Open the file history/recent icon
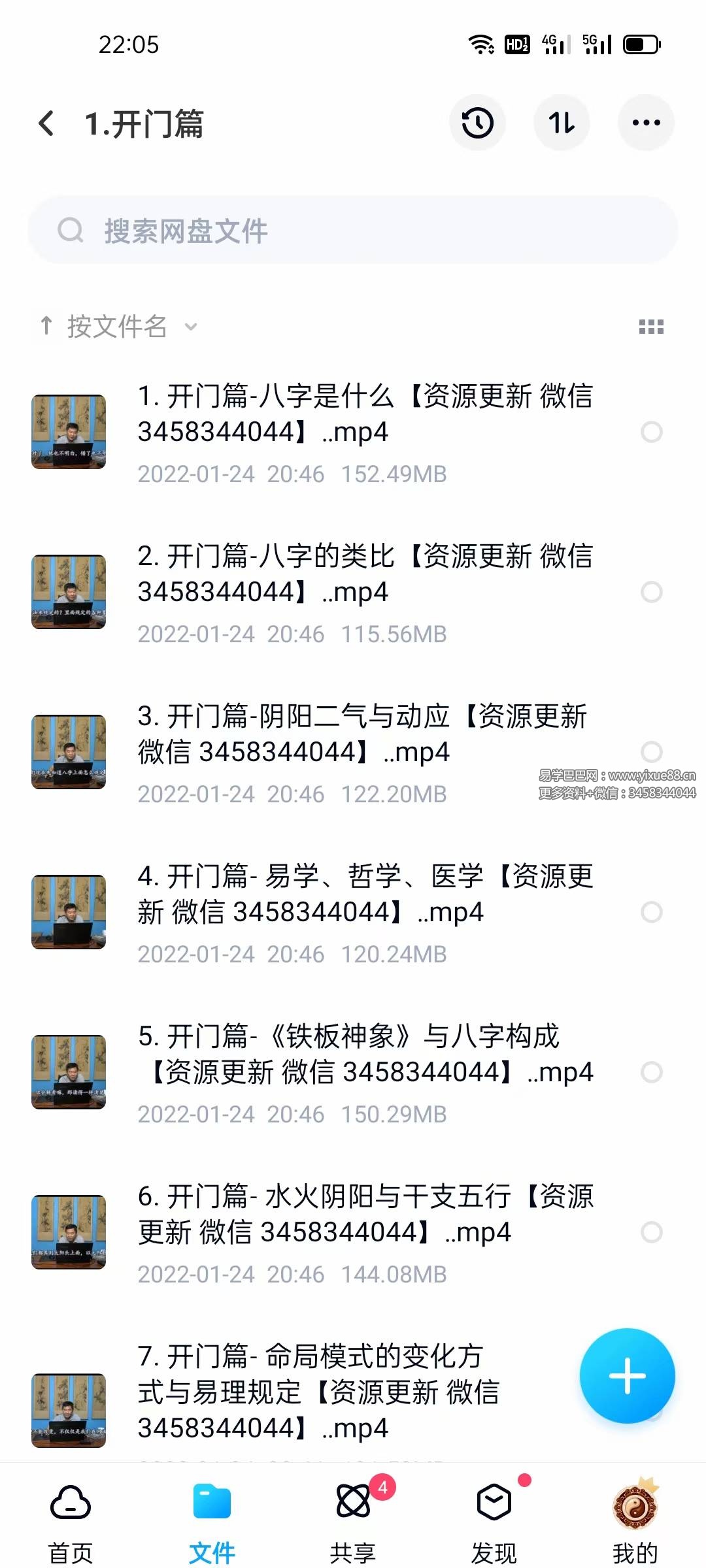 (477, 123)
